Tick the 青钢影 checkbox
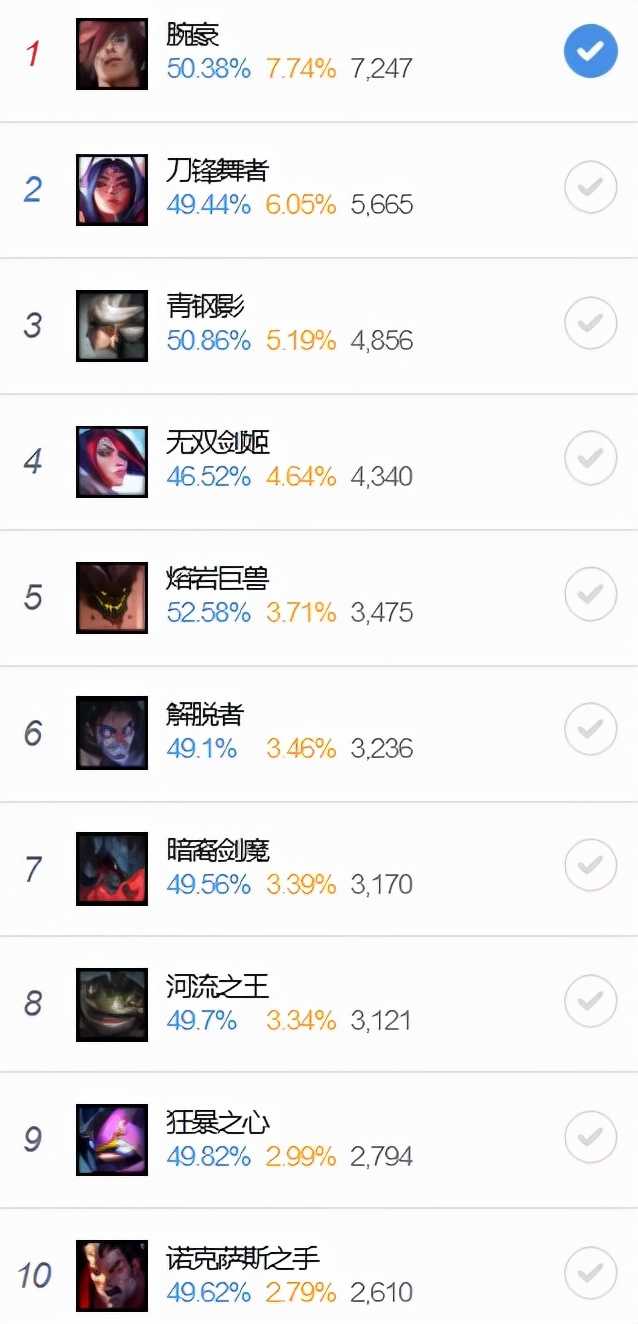The height and width of the screenshot is (1324, 638). [590, 323]
